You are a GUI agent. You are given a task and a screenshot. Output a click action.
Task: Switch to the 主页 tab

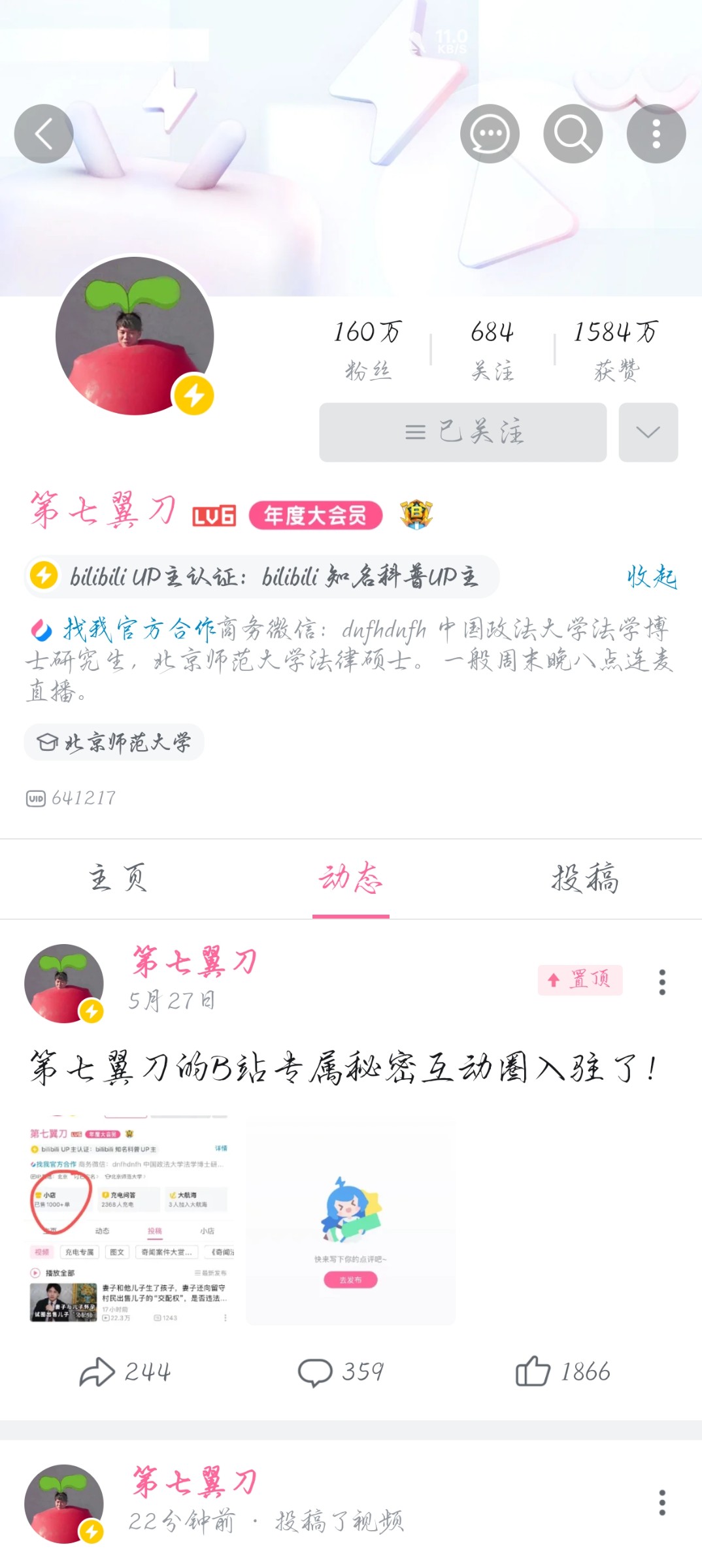[118, 877]
